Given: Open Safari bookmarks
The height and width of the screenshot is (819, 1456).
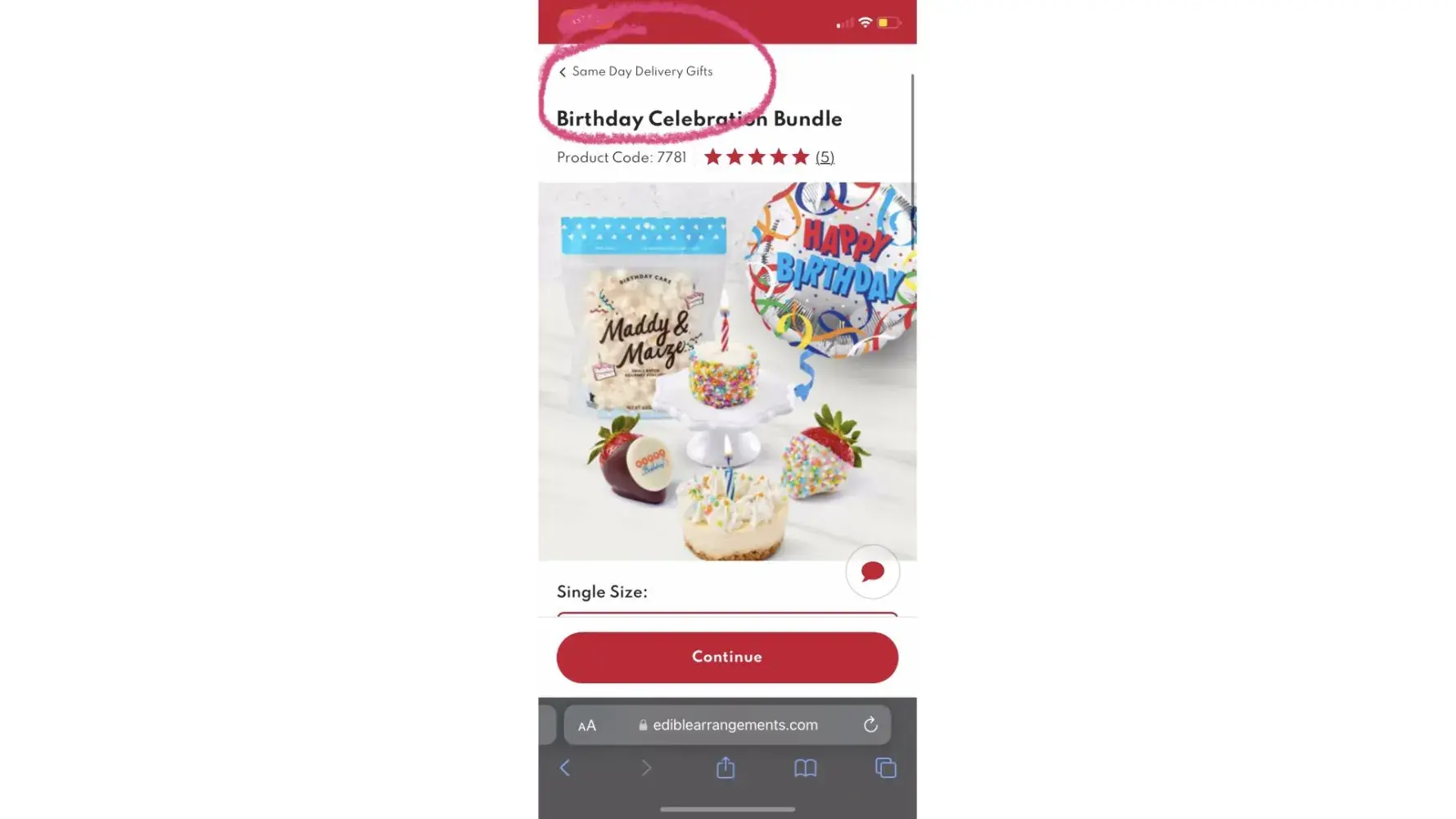Looking at the screenshot, I should (805, 768).
